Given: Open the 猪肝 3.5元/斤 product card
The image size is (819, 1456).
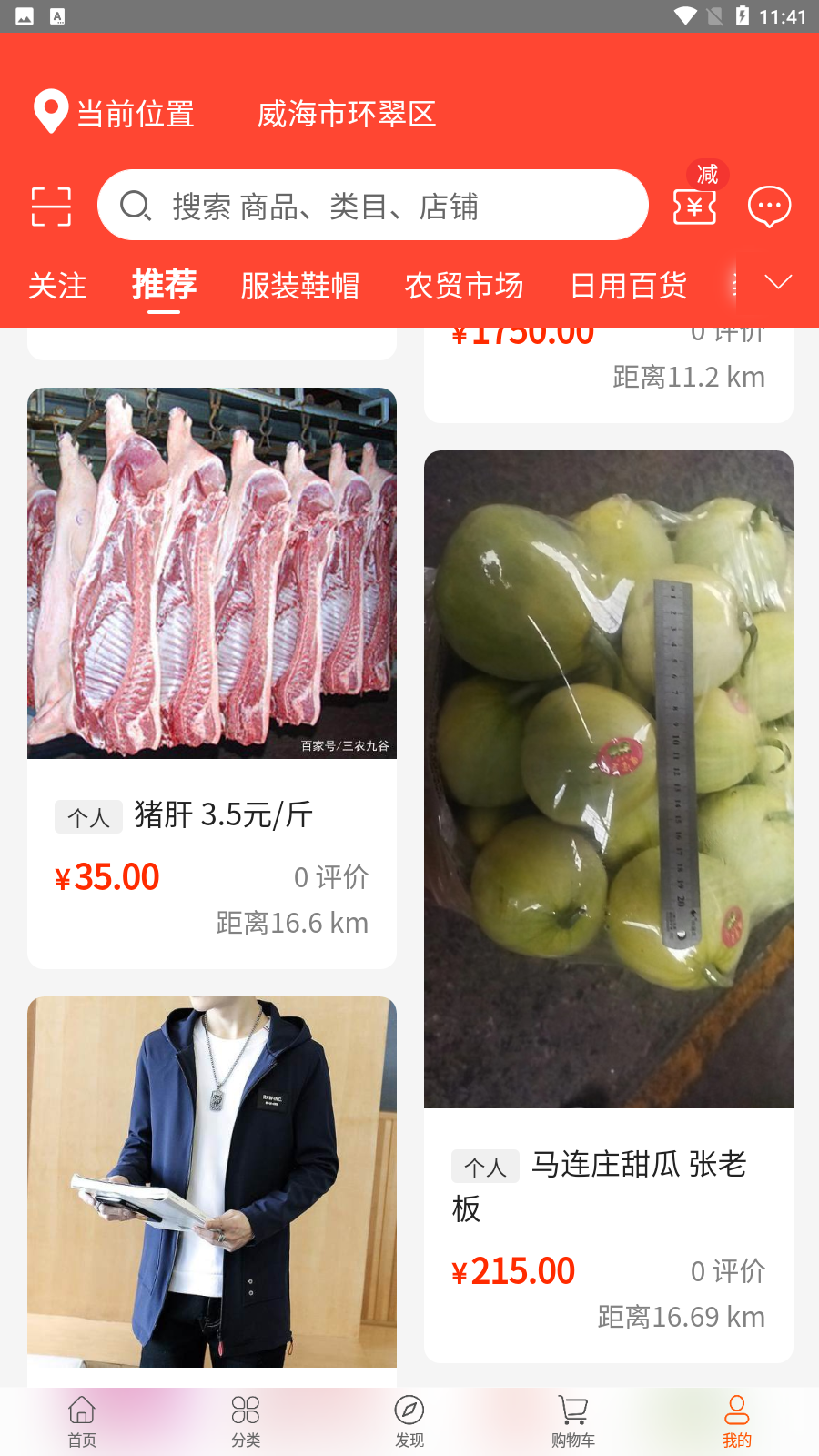Looking at the screenshot, I should [212, 678].
